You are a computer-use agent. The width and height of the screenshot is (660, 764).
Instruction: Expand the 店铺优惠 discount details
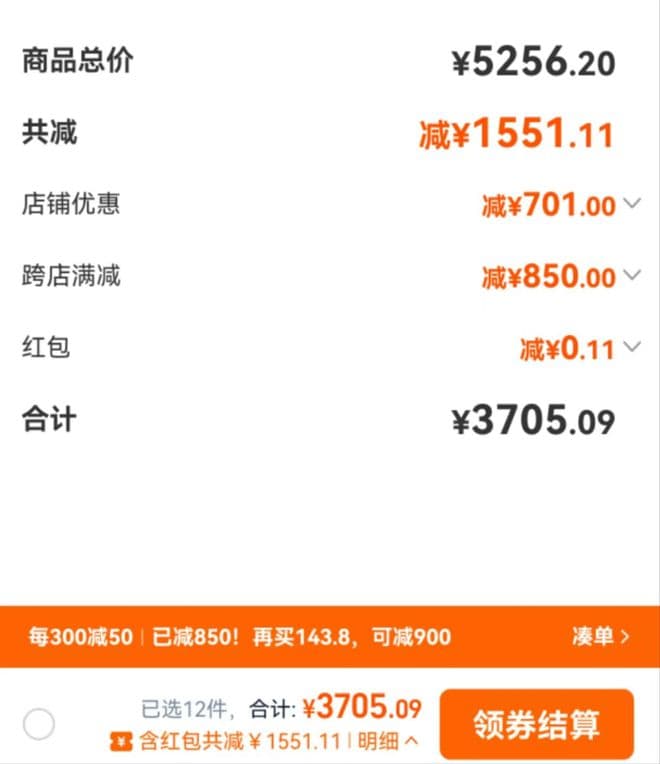pos(631,204)
